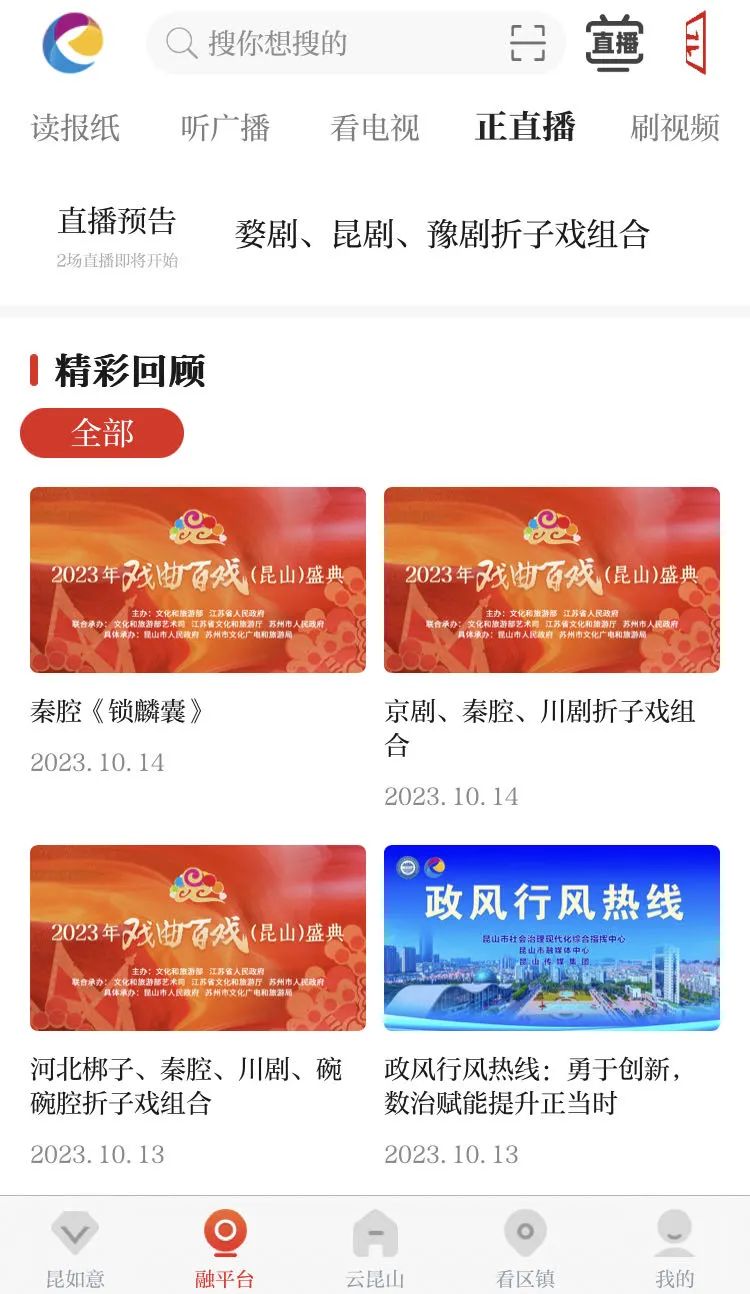Tap the scan code icon
Screen dimensions: 750x1294
pos(527,43)
